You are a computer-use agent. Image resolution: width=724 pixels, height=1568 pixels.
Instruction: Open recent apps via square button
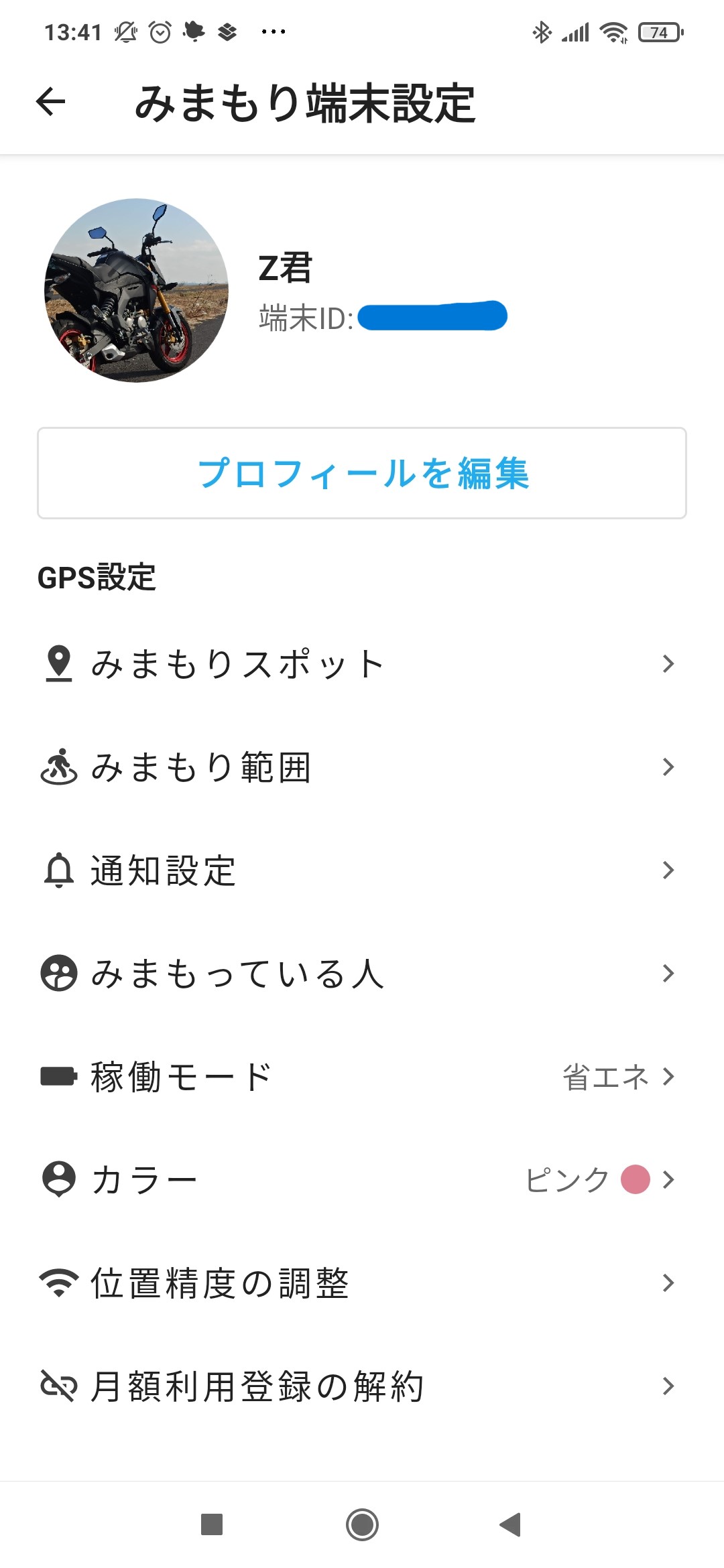(212, 1524)
